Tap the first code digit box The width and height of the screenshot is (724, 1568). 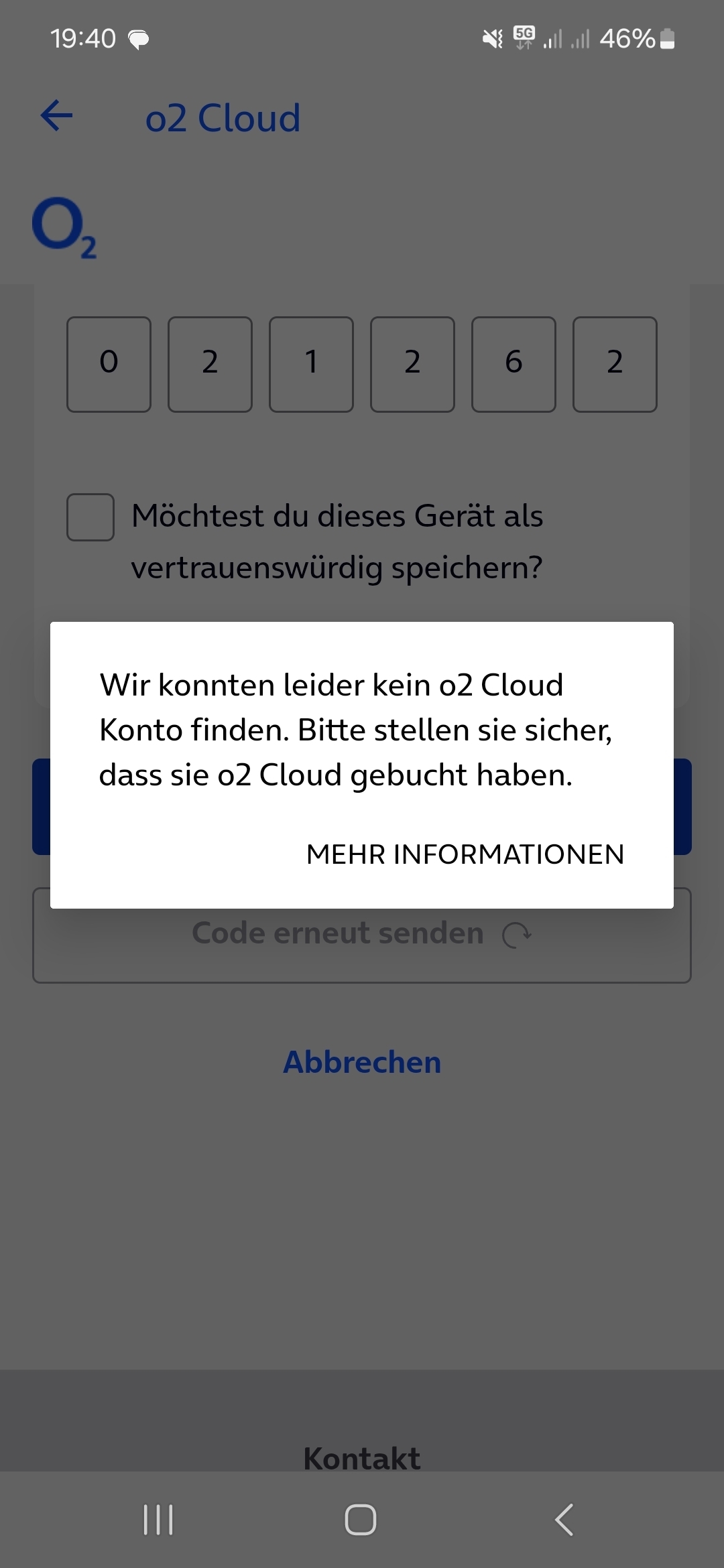click(109, 365)
